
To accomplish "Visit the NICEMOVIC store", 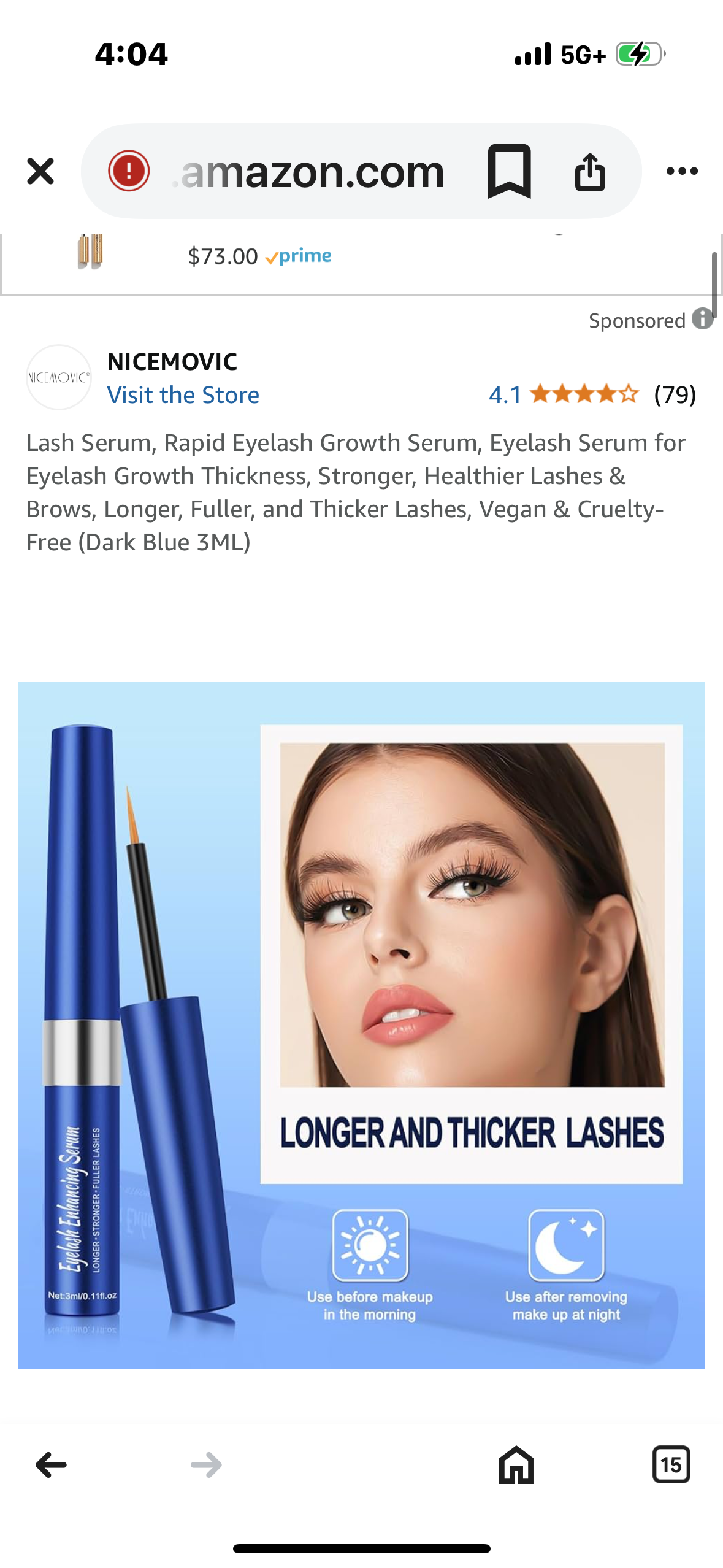I will [183, 395].
